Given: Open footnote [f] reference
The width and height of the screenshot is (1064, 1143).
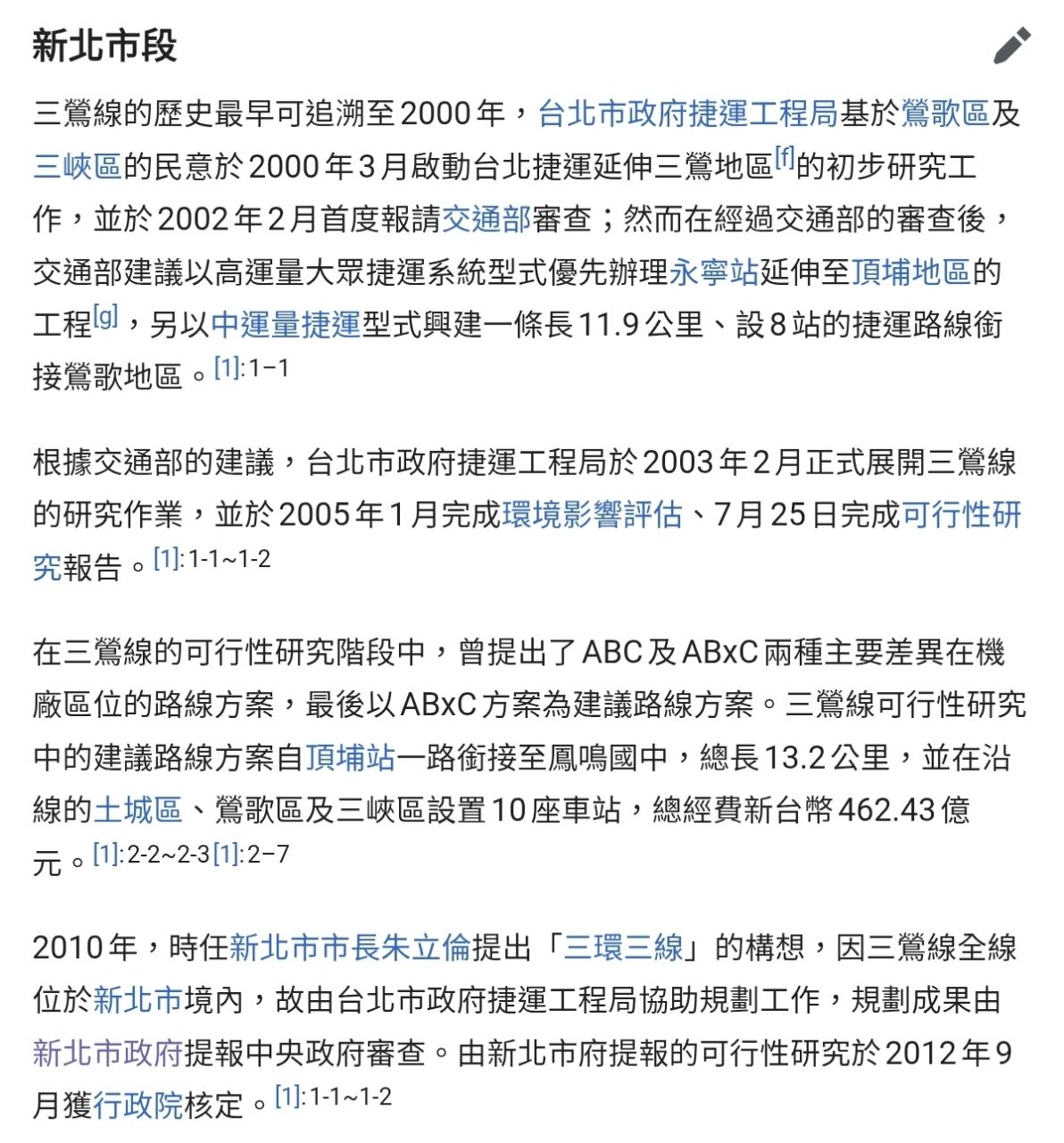Looking at the screenshot, I should point(785,157).
